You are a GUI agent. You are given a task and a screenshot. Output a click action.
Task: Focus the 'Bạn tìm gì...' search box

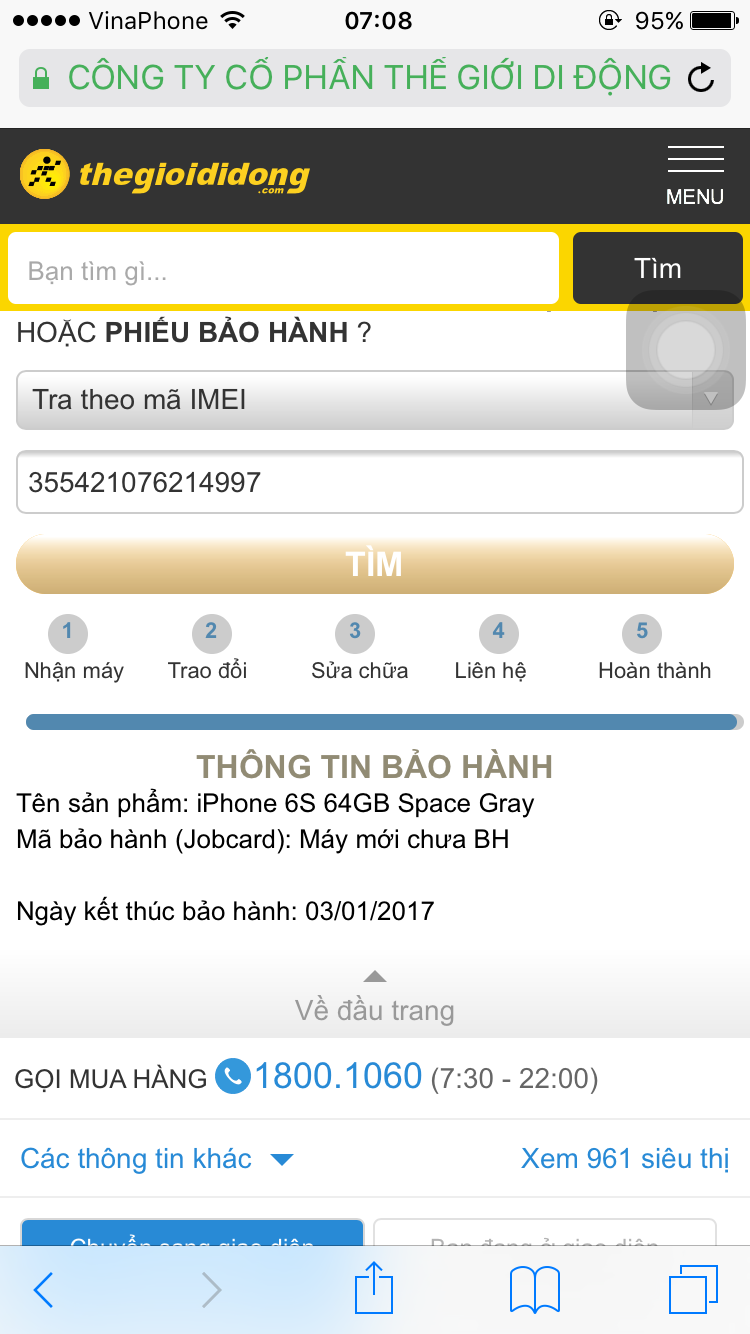pos(283,269)
